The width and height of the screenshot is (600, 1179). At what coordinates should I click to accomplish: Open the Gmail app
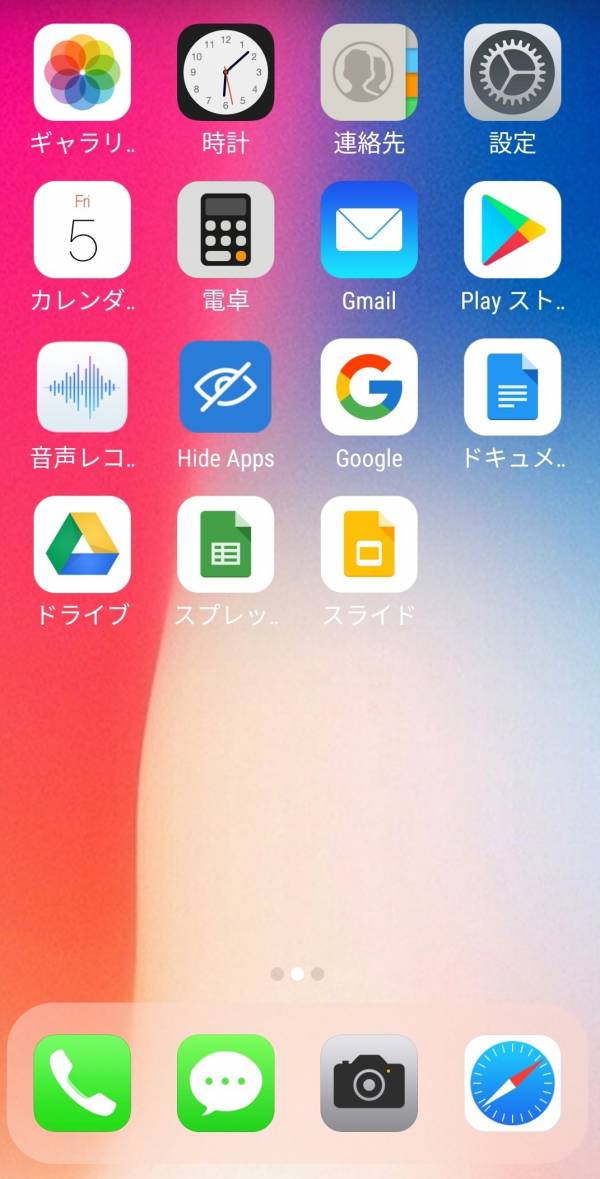369,229
